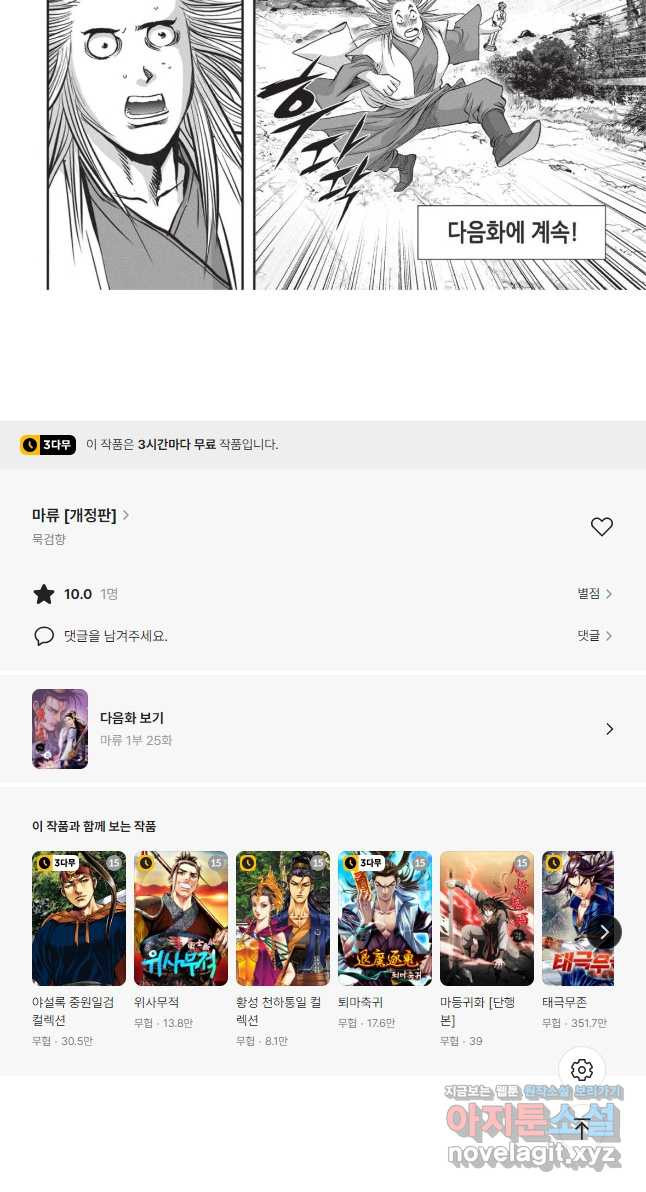Add 마류 to favorites with heart icon

coord(601,527)
